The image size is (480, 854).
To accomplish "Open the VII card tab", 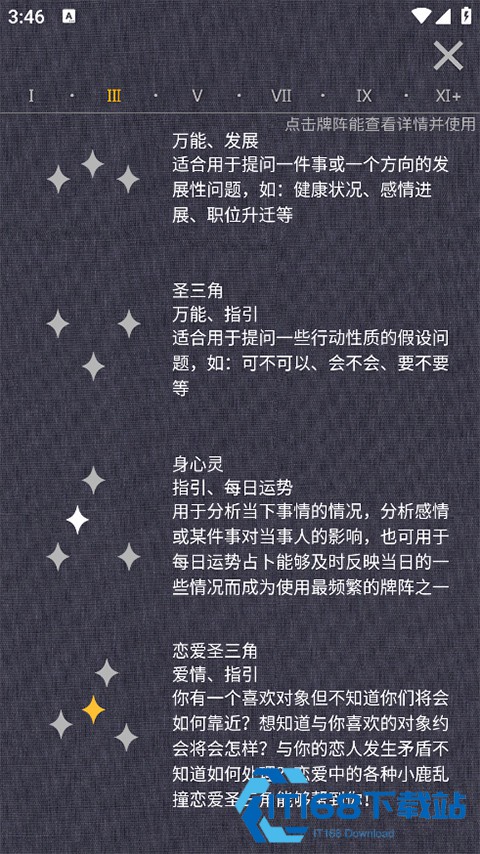I will 281,96.
